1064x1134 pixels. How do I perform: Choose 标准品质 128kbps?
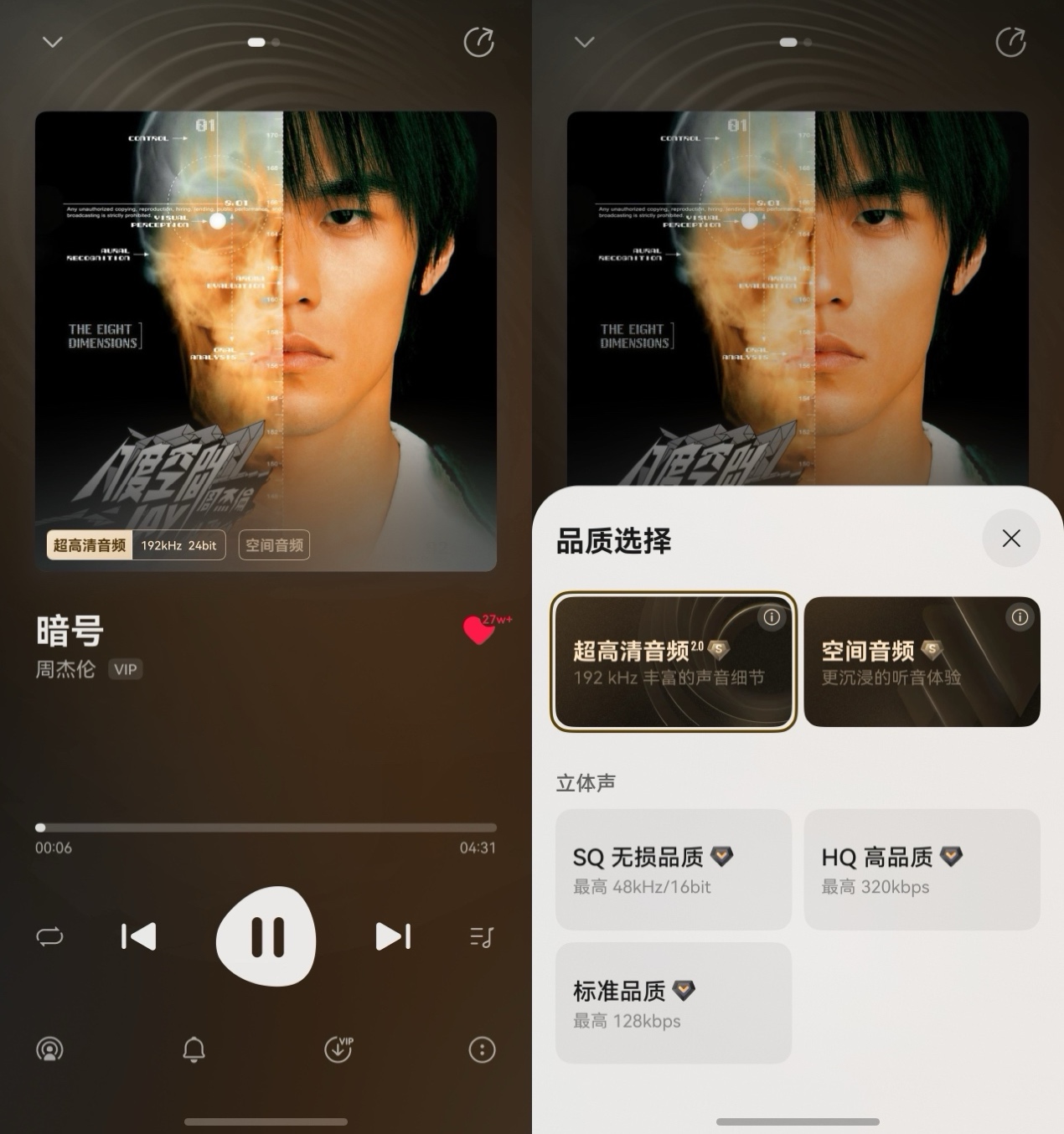(673, 1003)
